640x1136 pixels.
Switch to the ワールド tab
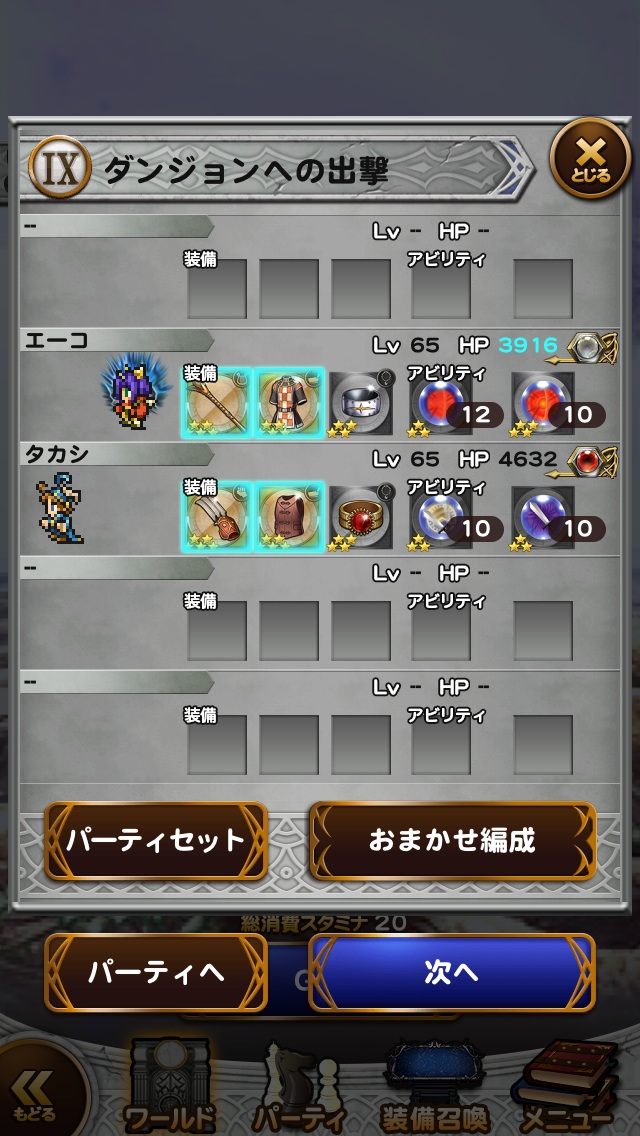tap(170, 1090)
